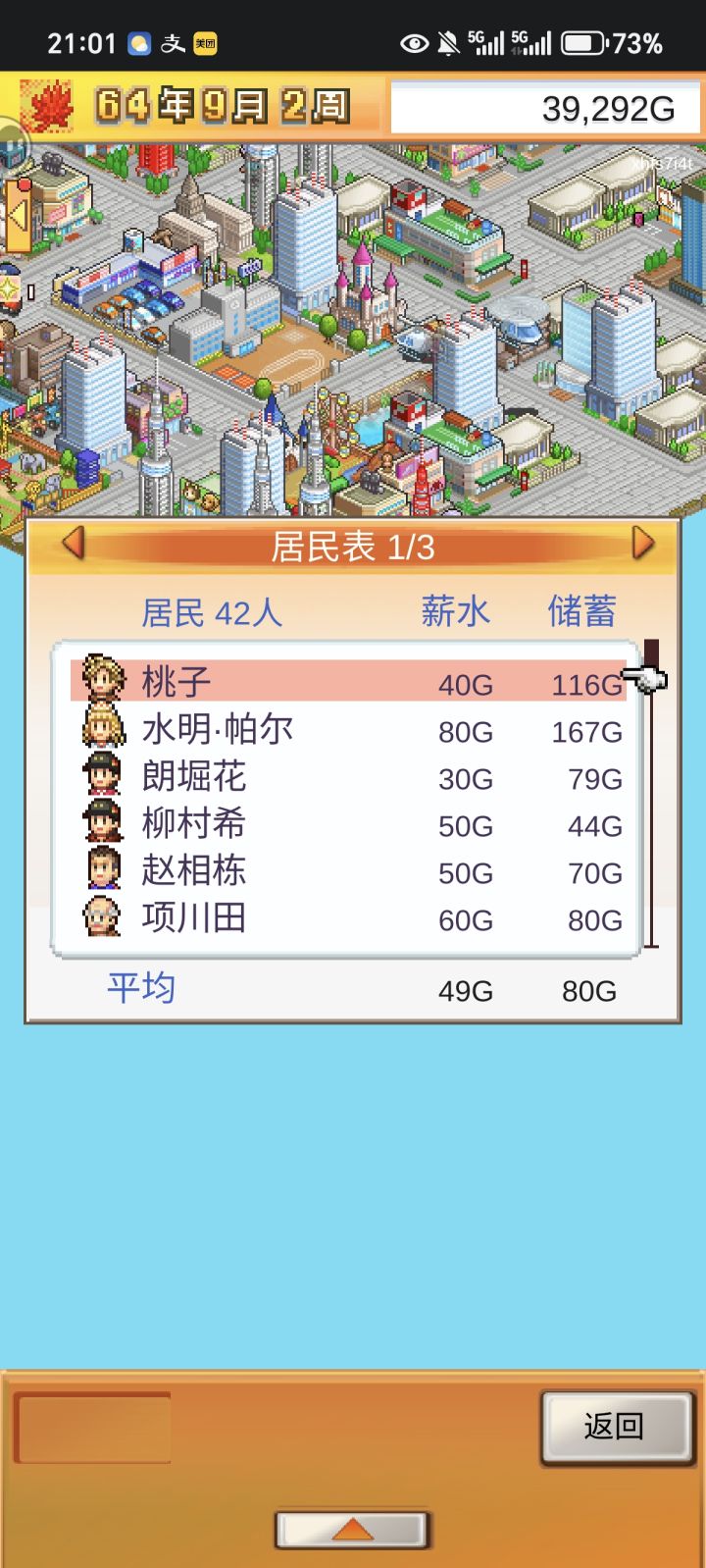The image size is (706, 1568).
Task: Tap 水明·帕尔's avatar portrait
Action: tap(103, 727)
